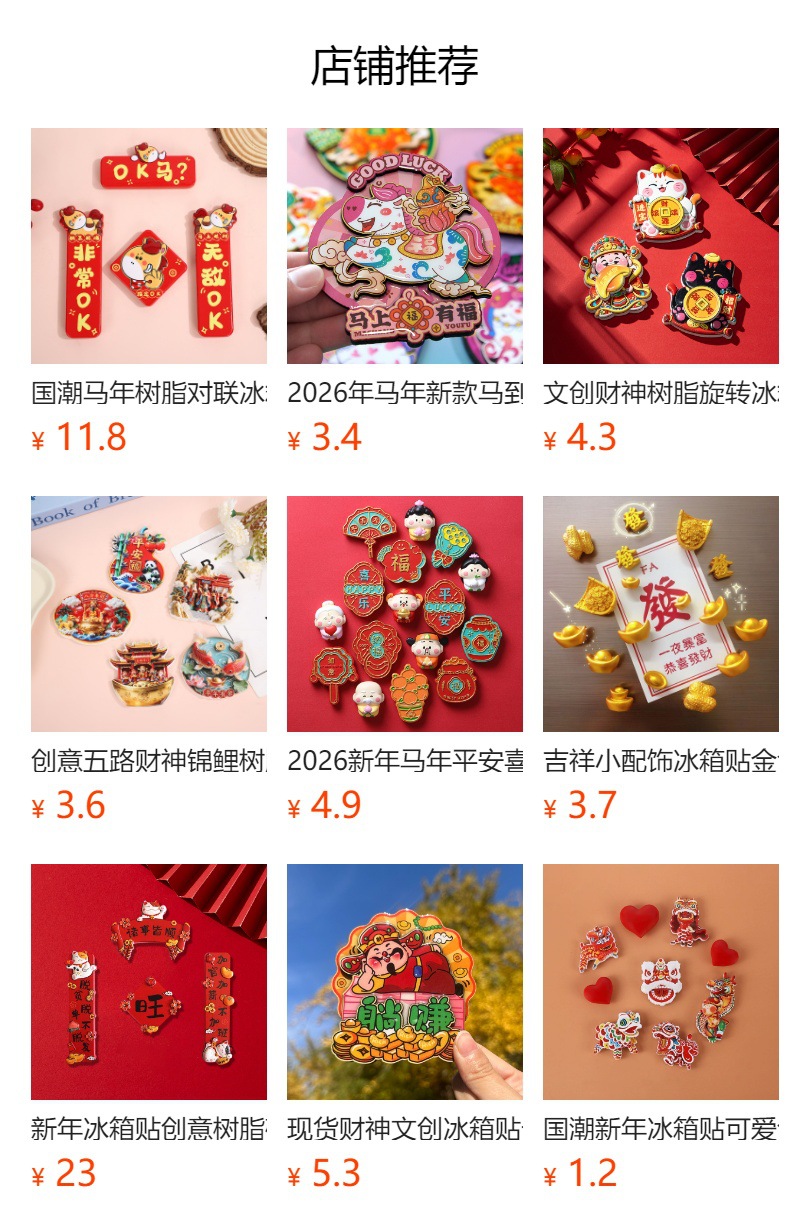Viewport: 790px width, 1232px height.
Task: Tap the 2026新年马年平安 product at ¥4.9
Action: [x=405, y=614]
